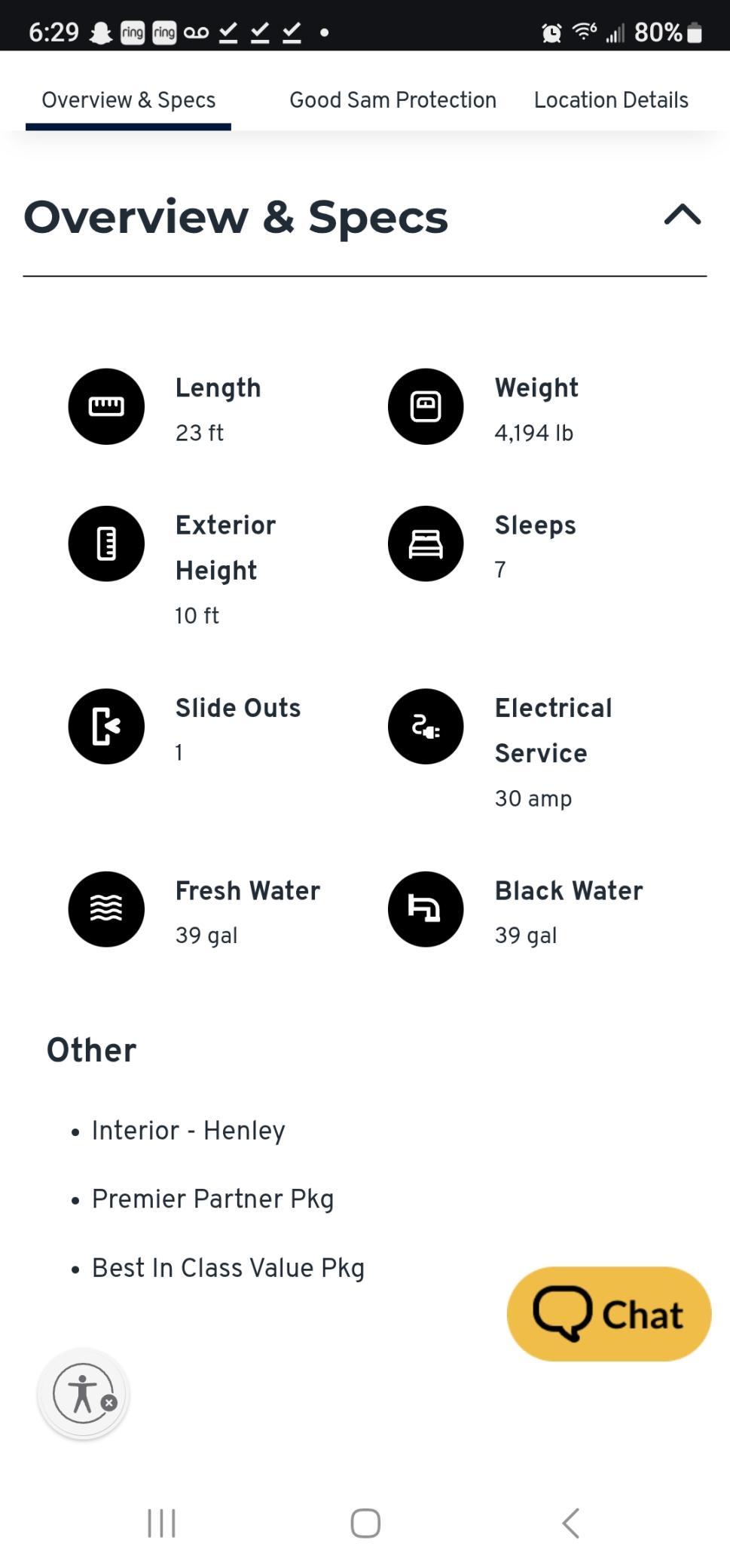Viewport: 730px width, 1568px height.
Task: Dismiss the accessibility widget with its small x
Action: pyautogui.click(x=109, y=1403)
